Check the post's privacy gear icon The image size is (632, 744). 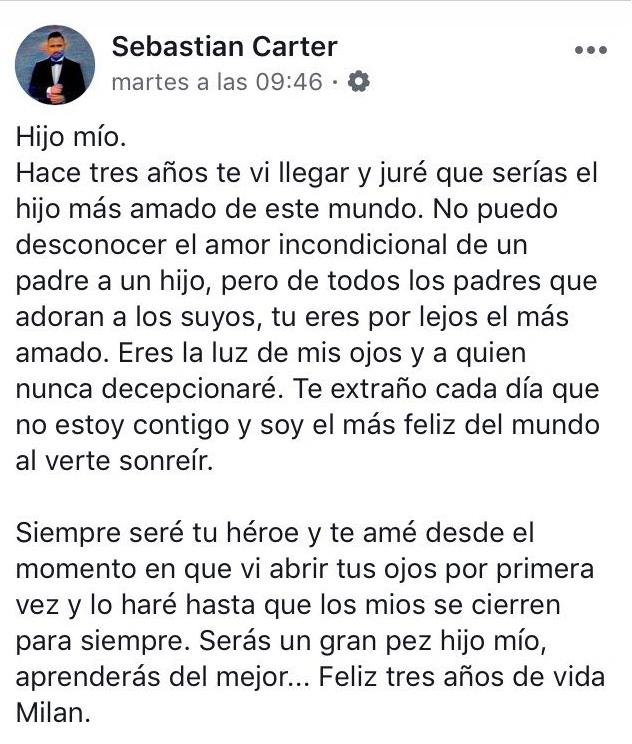coord(358,82)
